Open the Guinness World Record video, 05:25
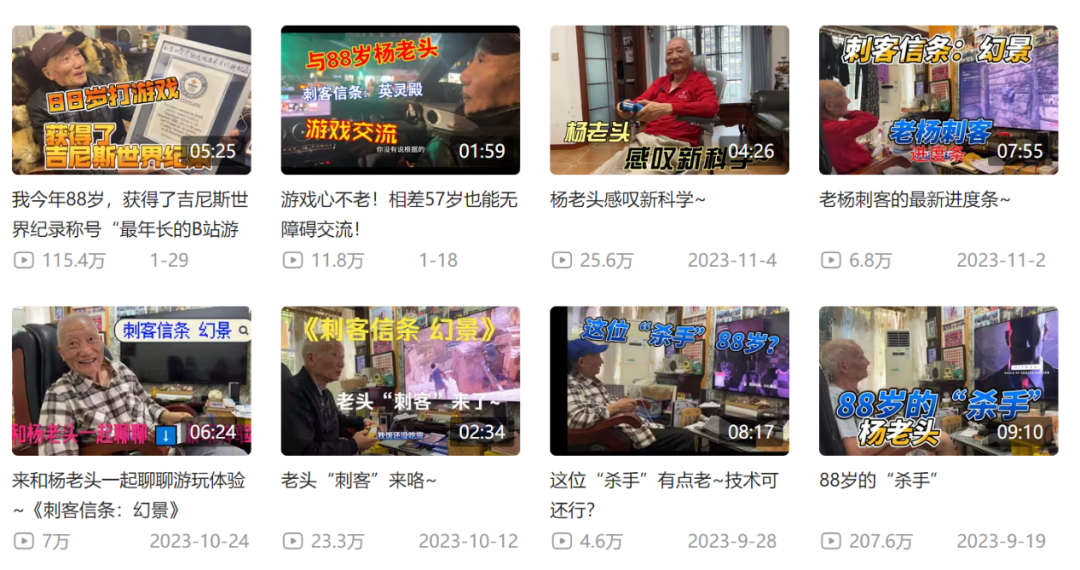The width and height of the screenshot is (1080, 570). tap(131, 100)
